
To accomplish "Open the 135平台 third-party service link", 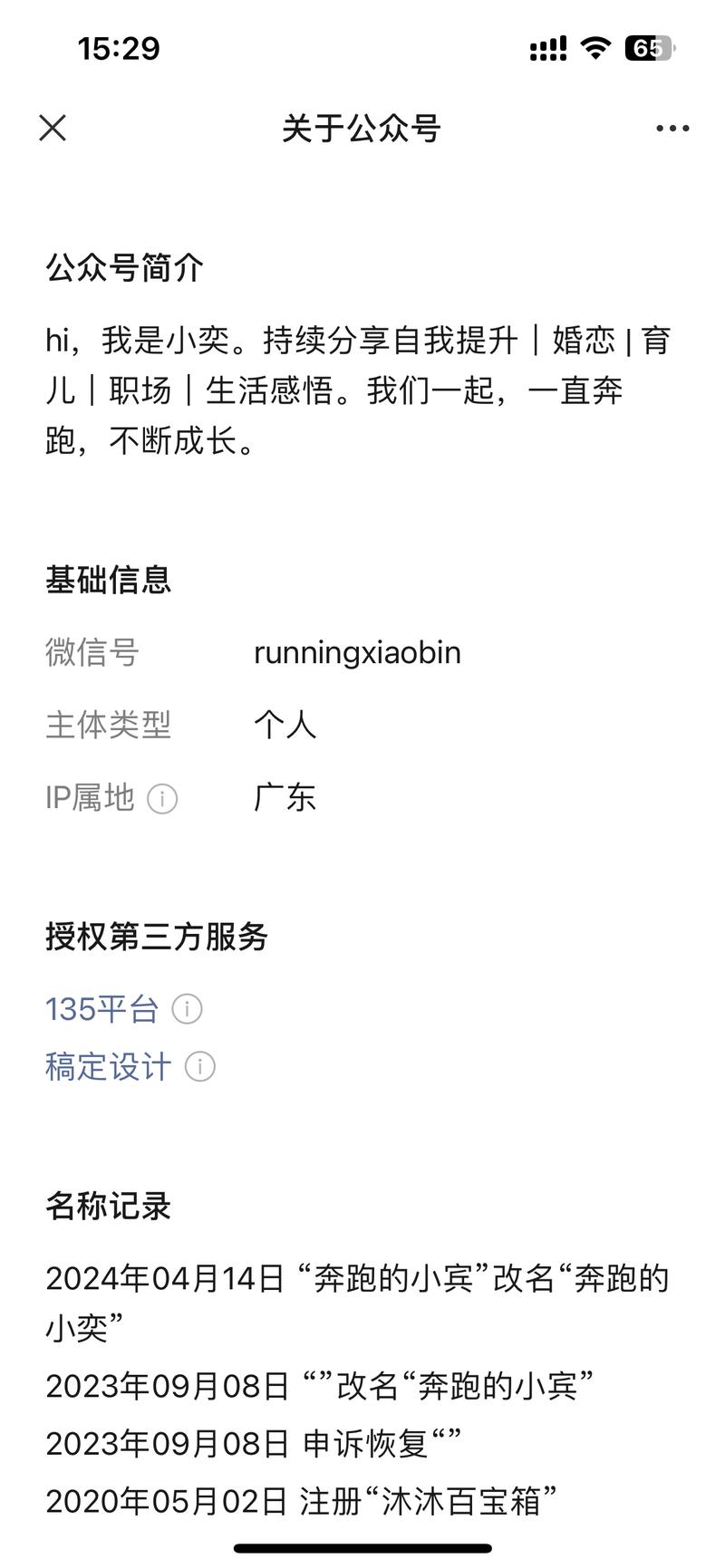I will point(101,1009).
